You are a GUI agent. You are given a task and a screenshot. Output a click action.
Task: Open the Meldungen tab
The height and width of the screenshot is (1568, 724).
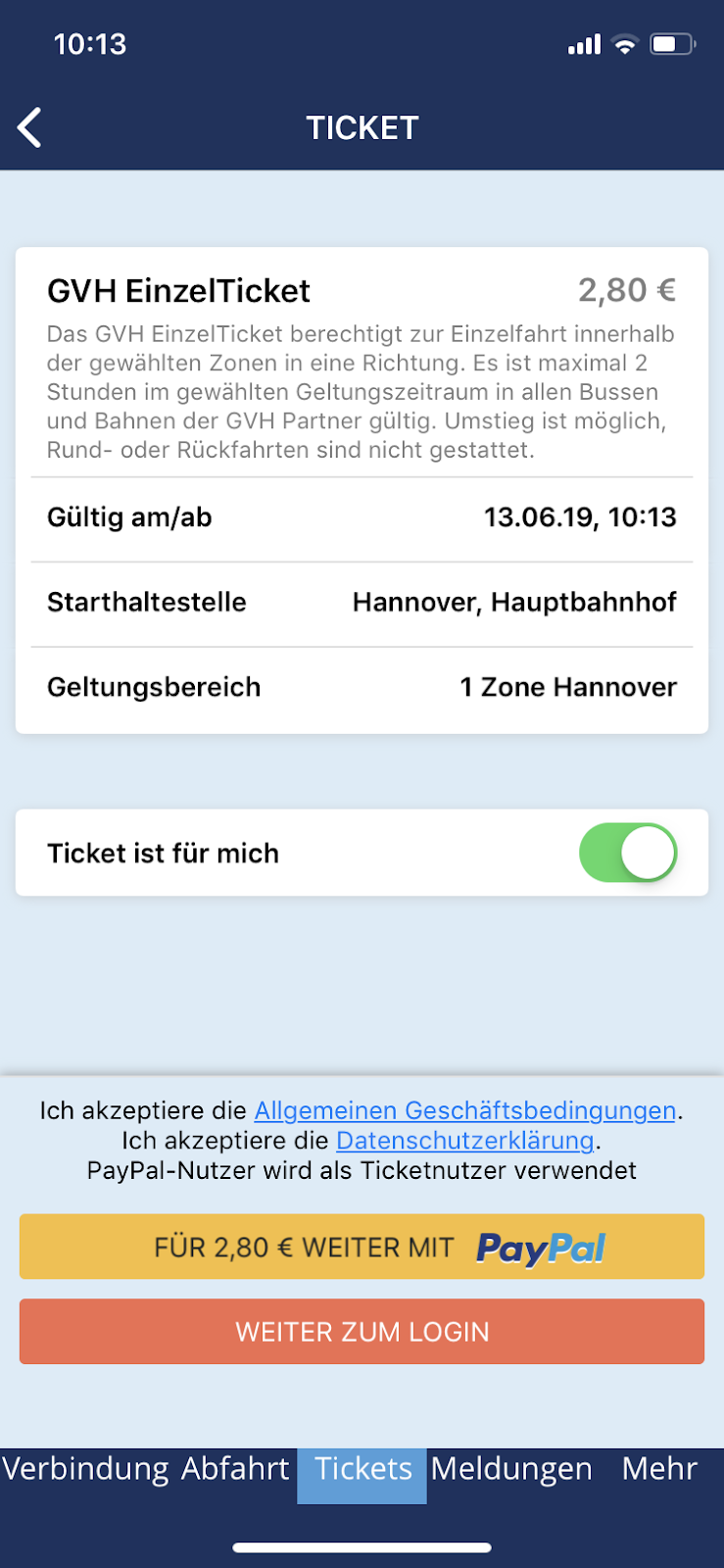pos(511,1468)
